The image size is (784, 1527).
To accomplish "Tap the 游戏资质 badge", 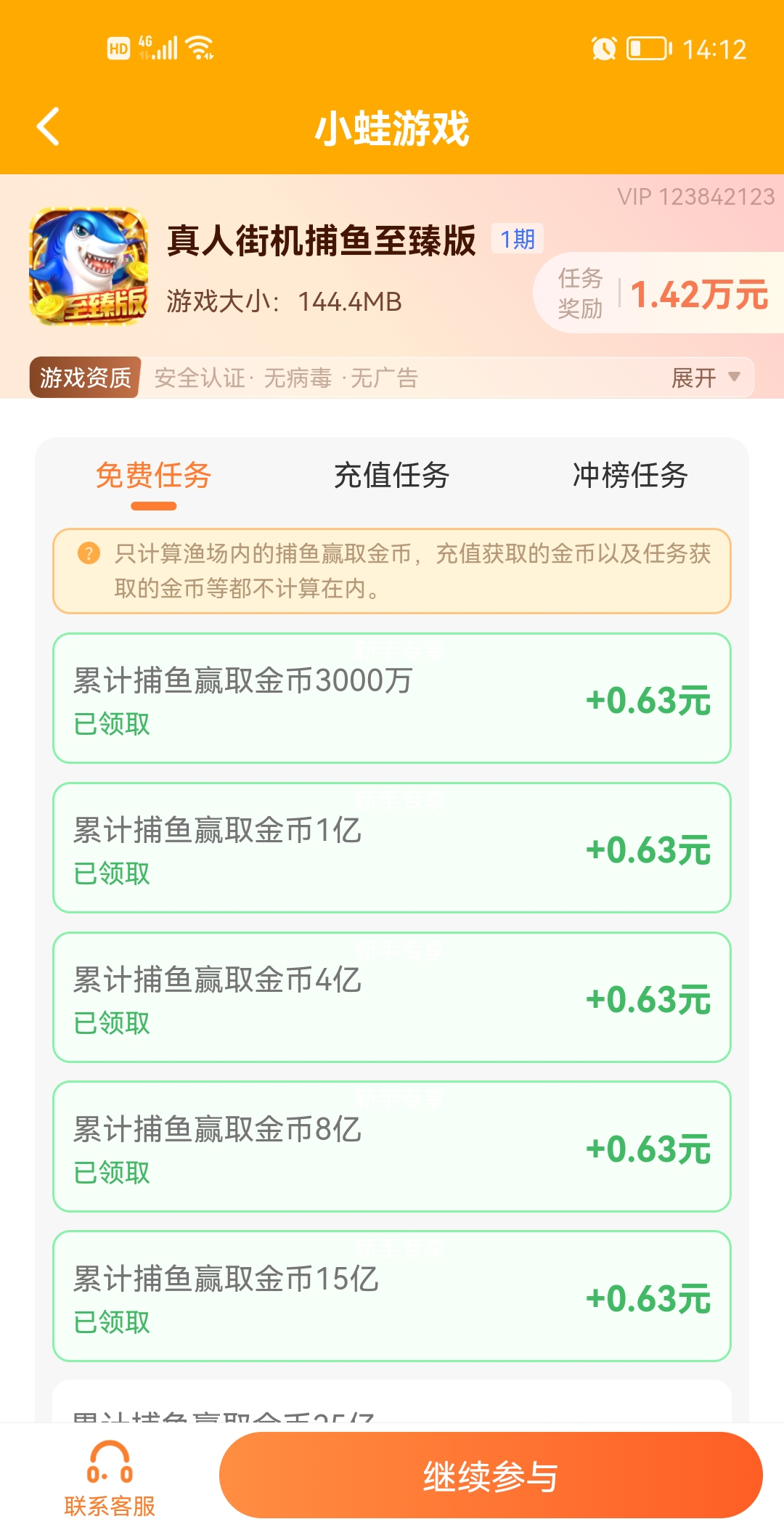I will click(87, 377).
